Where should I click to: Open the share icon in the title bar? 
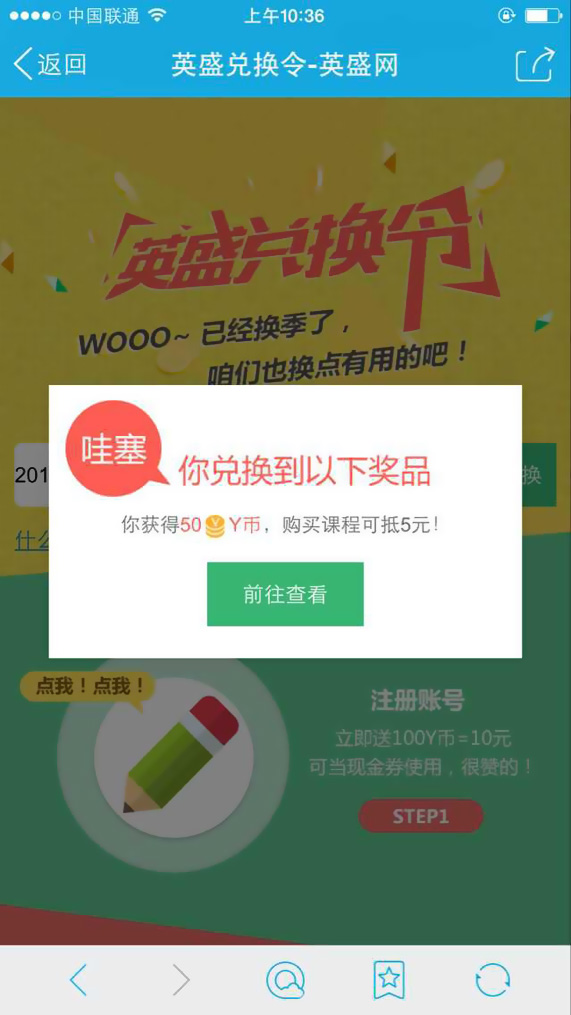coord(535,64)
